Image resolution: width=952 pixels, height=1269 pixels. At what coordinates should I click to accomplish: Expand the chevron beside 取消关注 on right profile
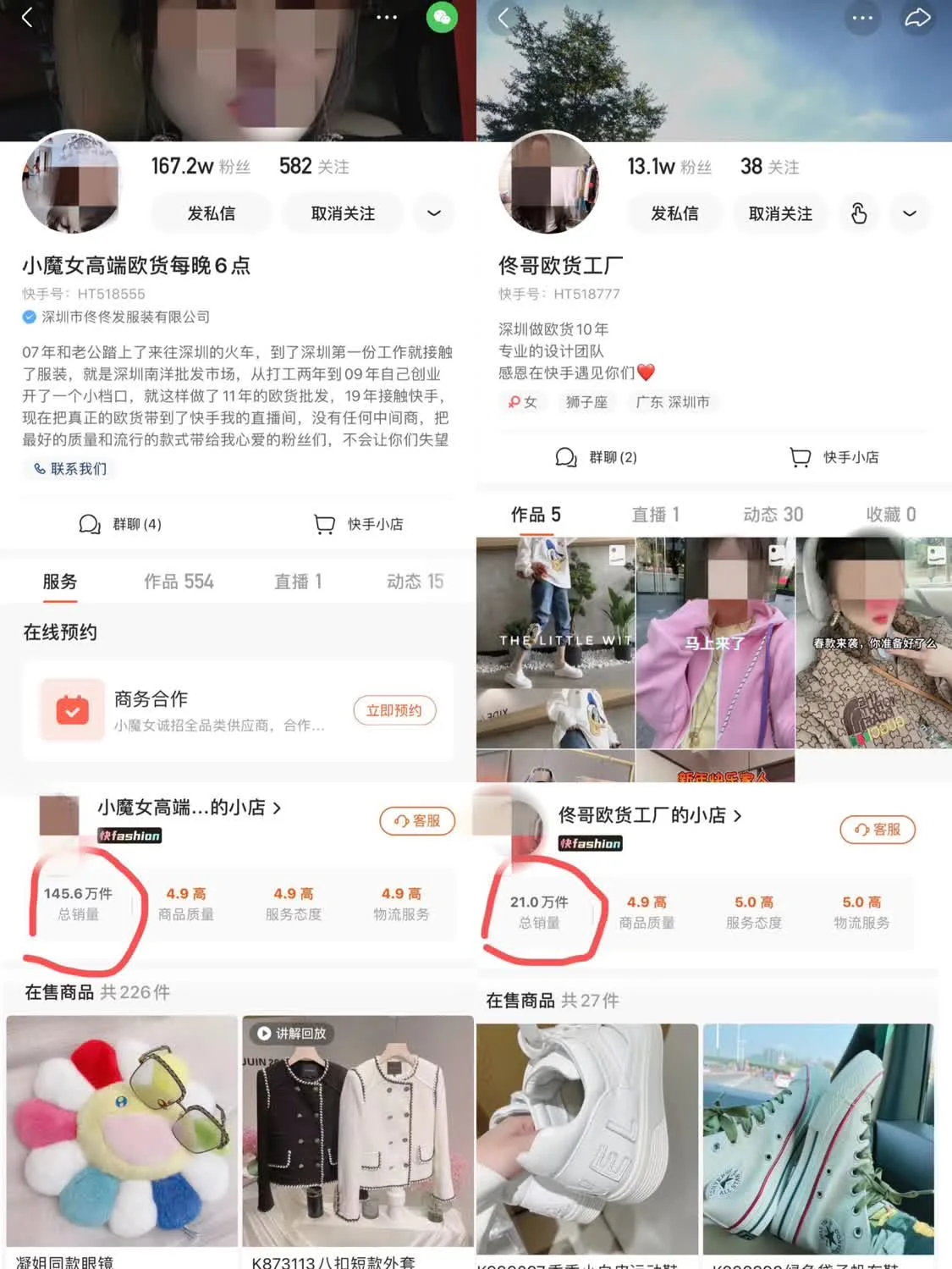909,213
